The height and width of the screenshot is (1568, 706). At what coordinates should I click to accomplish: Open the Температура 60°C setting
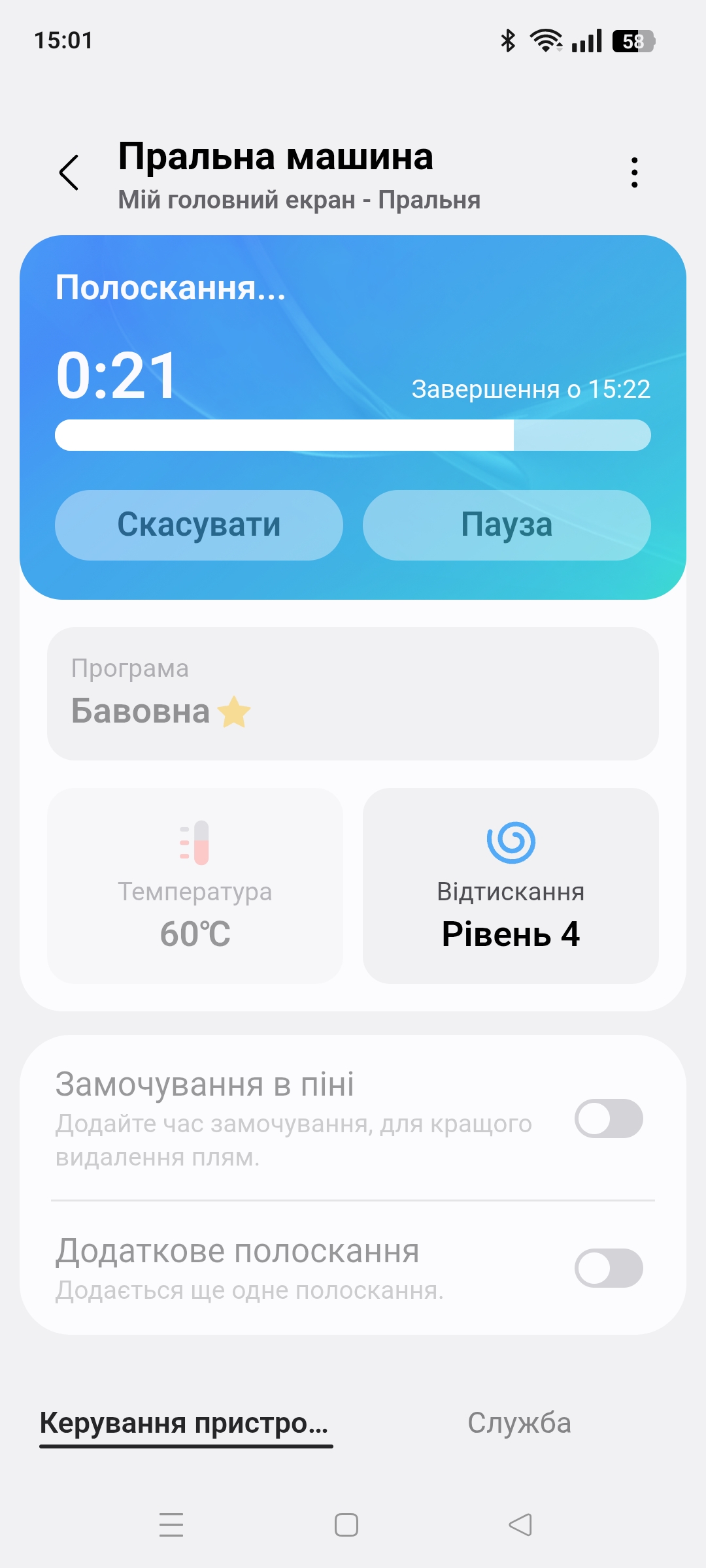point(195,886)
